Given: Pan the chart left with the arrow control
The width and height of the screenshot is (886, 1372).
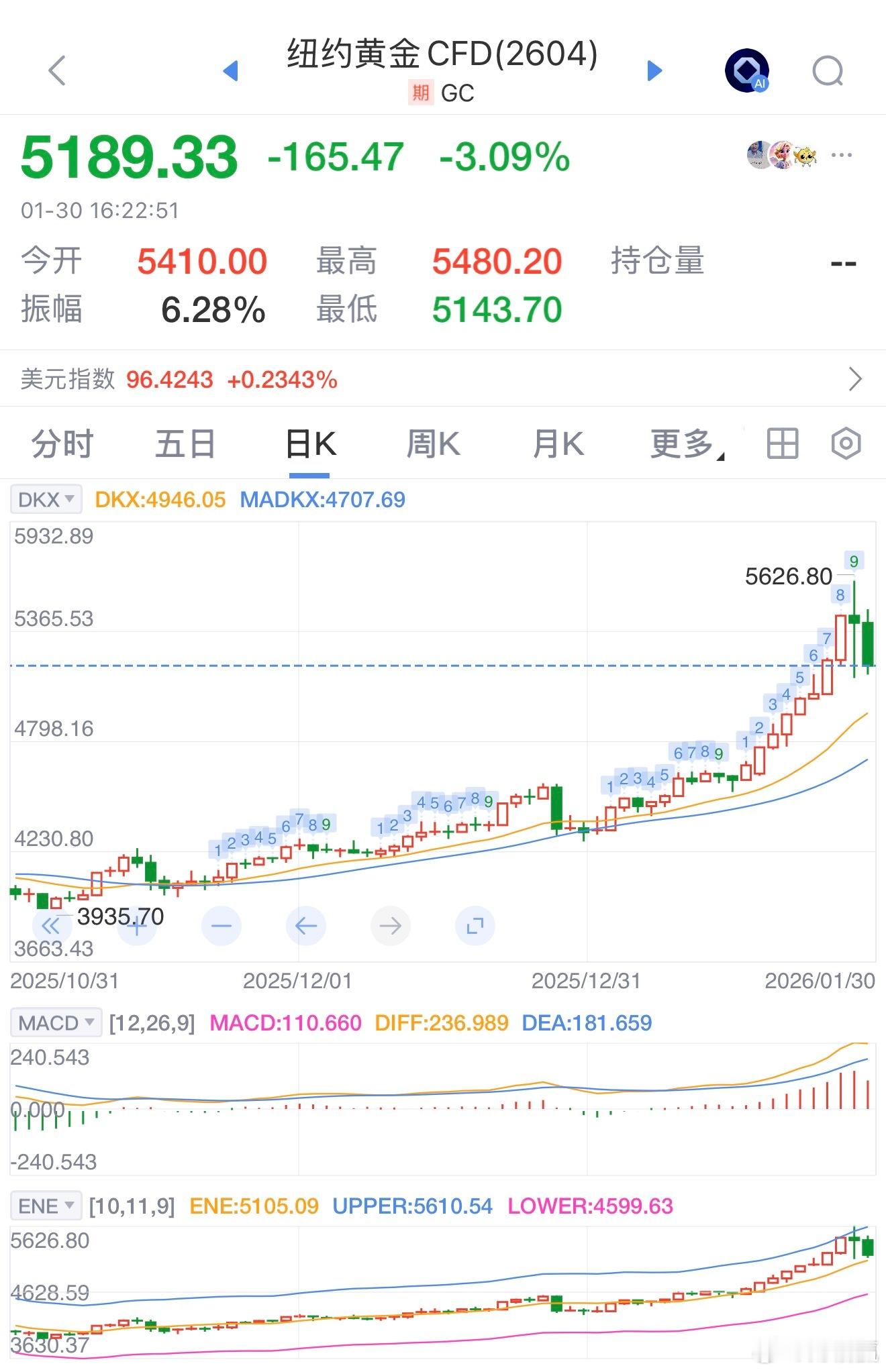Looking at the screenshot, I should pyautogui.click(x=307, y=925).
